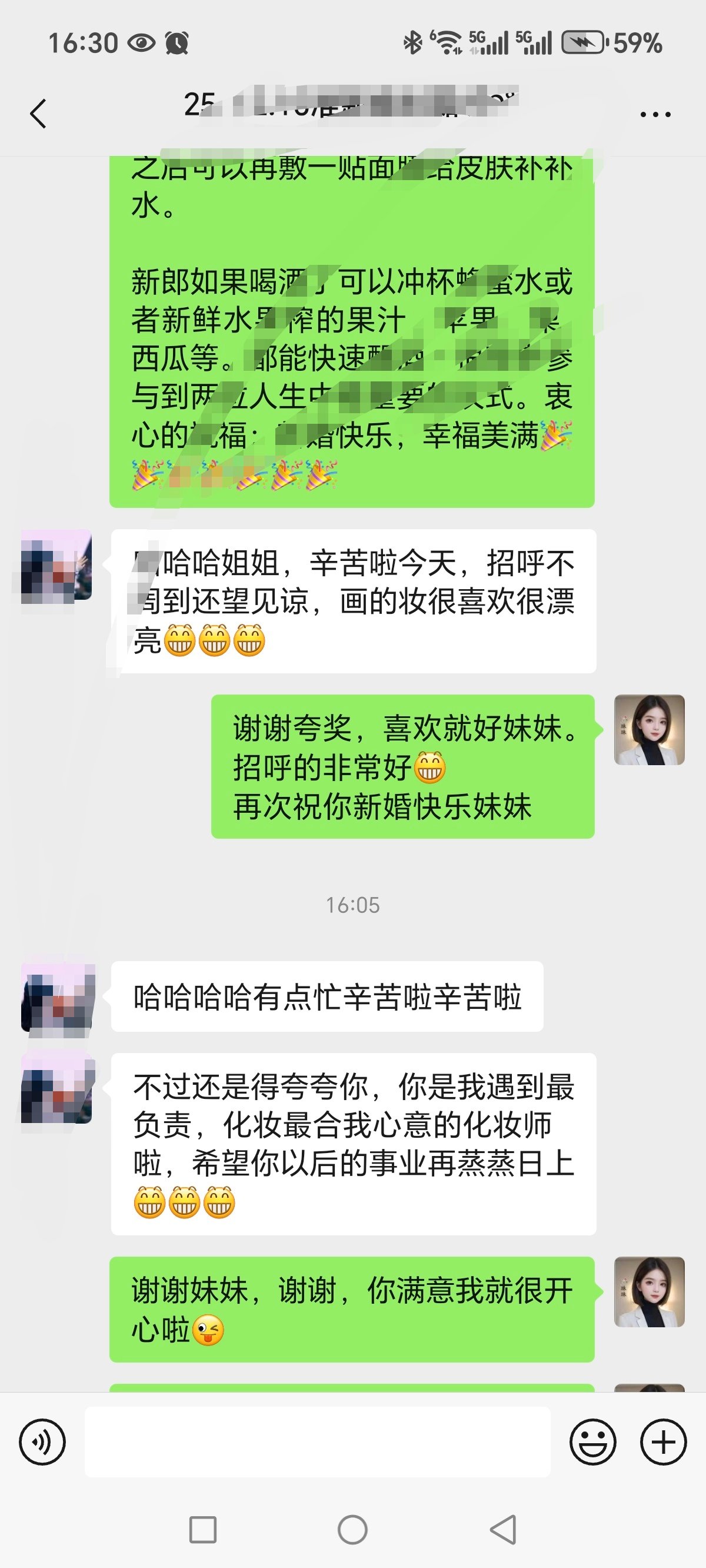Open recent apps from navigation bar
This screenshot has height=1568, width=706.
[x=202, y=1530]
